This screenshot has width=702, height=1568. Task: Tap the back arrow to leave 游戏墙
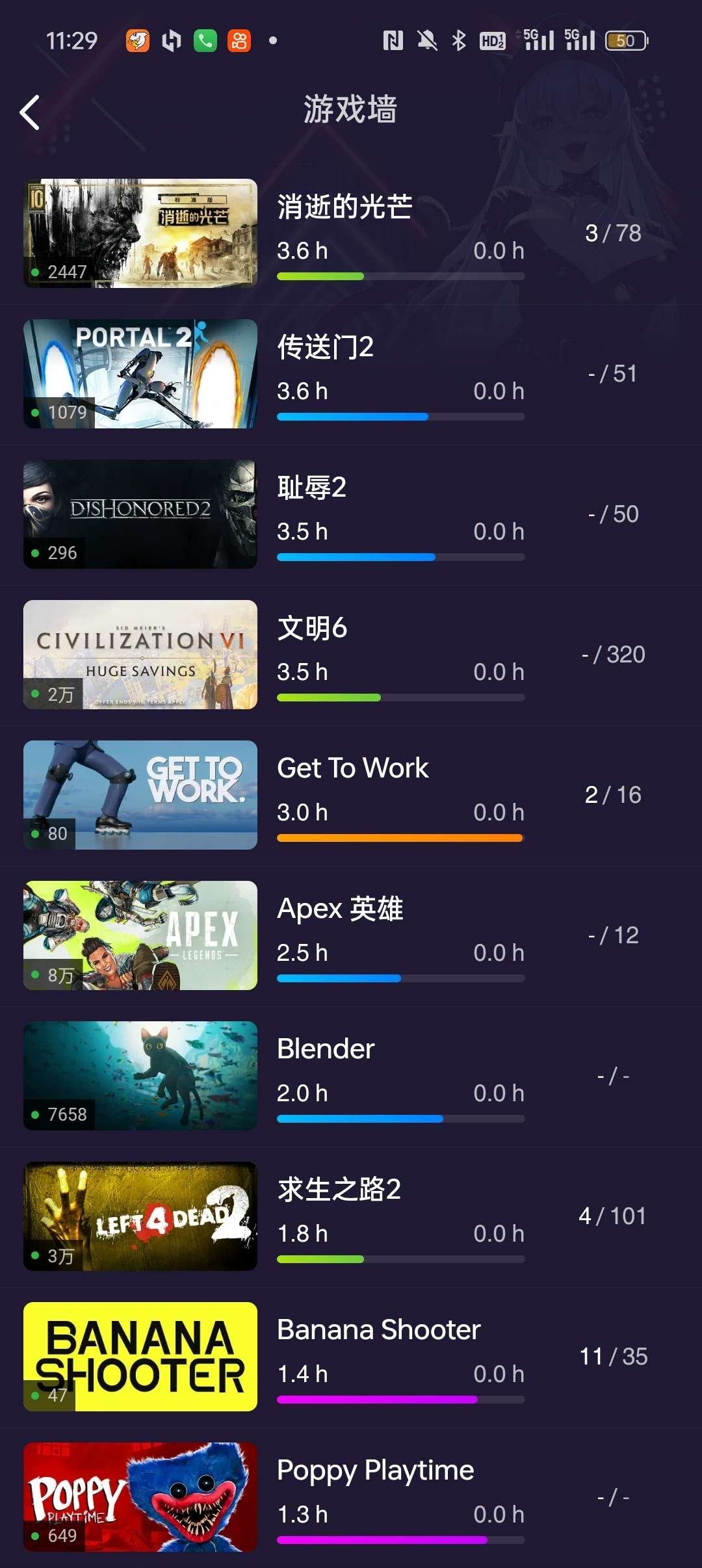[29, 112]
